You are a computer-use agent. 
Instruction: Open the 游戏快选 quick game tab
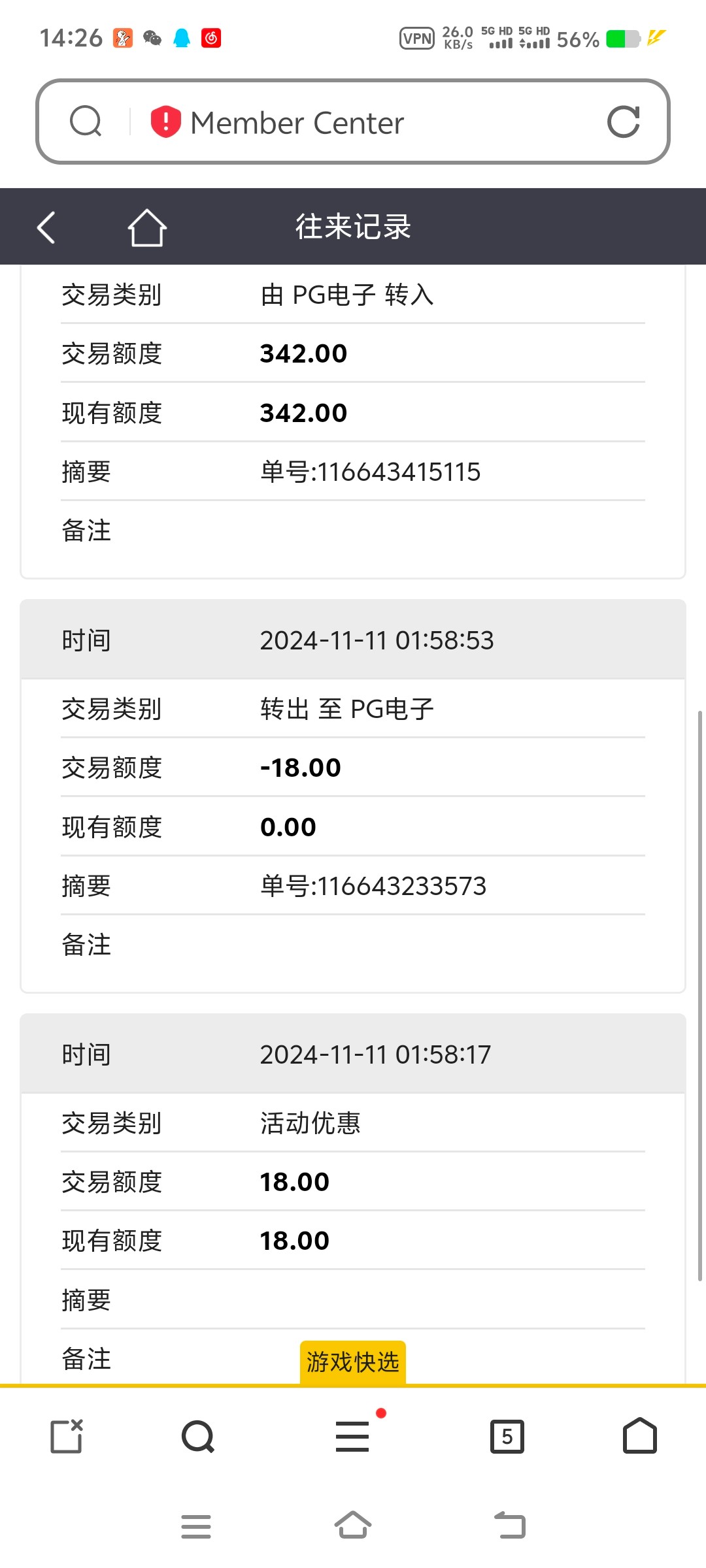coord(353,1362)
